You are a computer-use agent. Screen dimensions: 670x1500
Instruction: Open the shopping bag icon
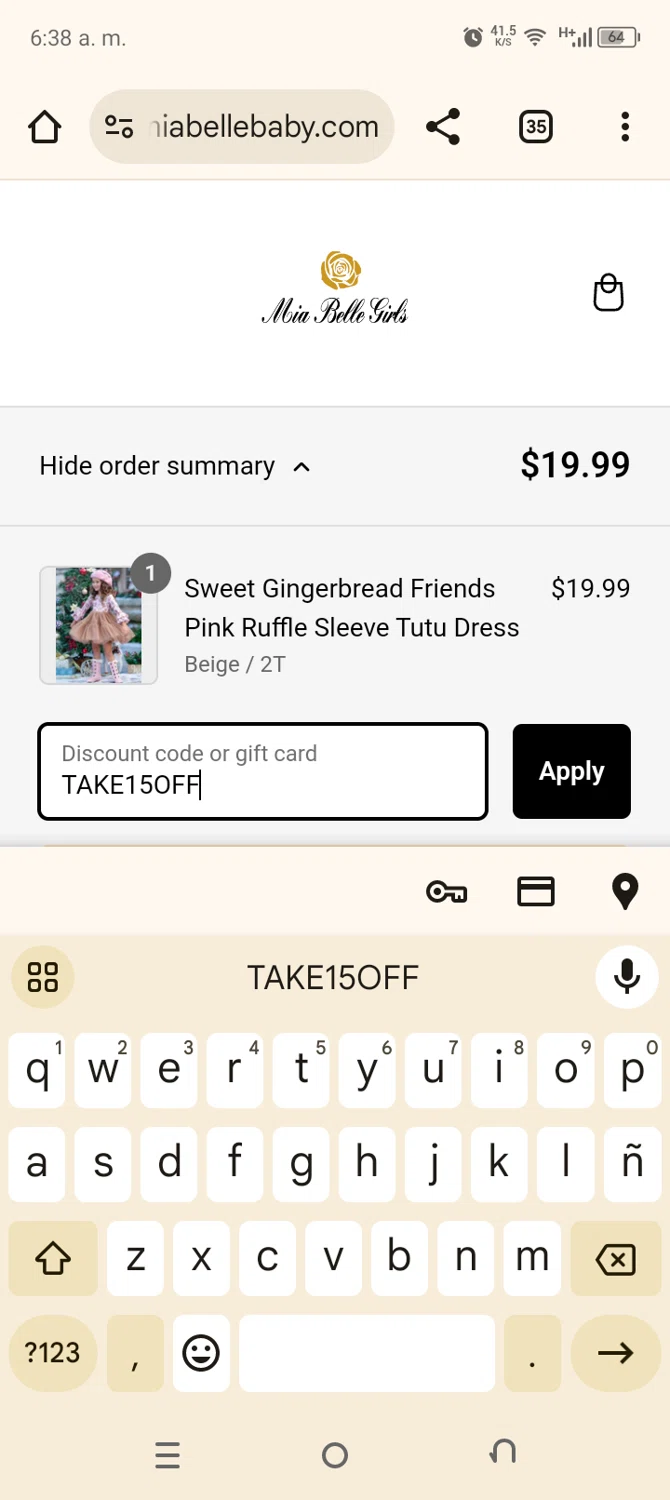(608, 293)
